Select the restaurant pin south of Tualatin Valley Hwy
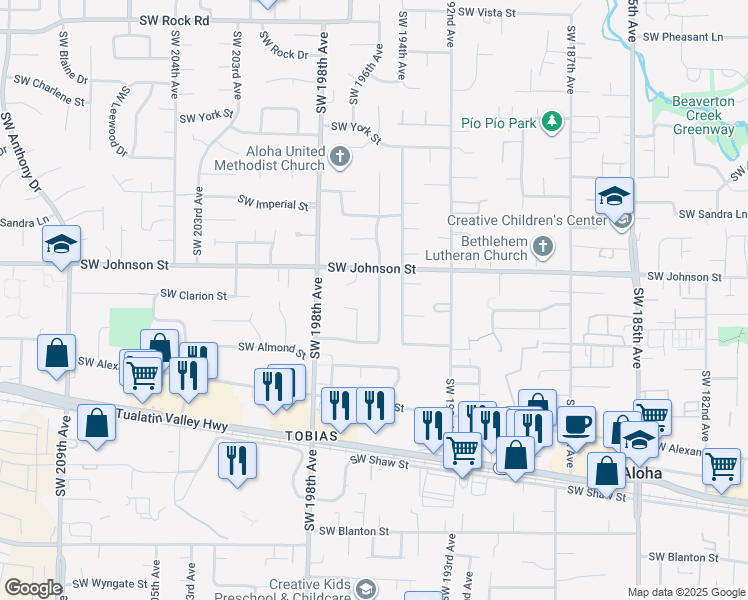The height and width of the screenshot is (600, 748). tap(237, 460)
